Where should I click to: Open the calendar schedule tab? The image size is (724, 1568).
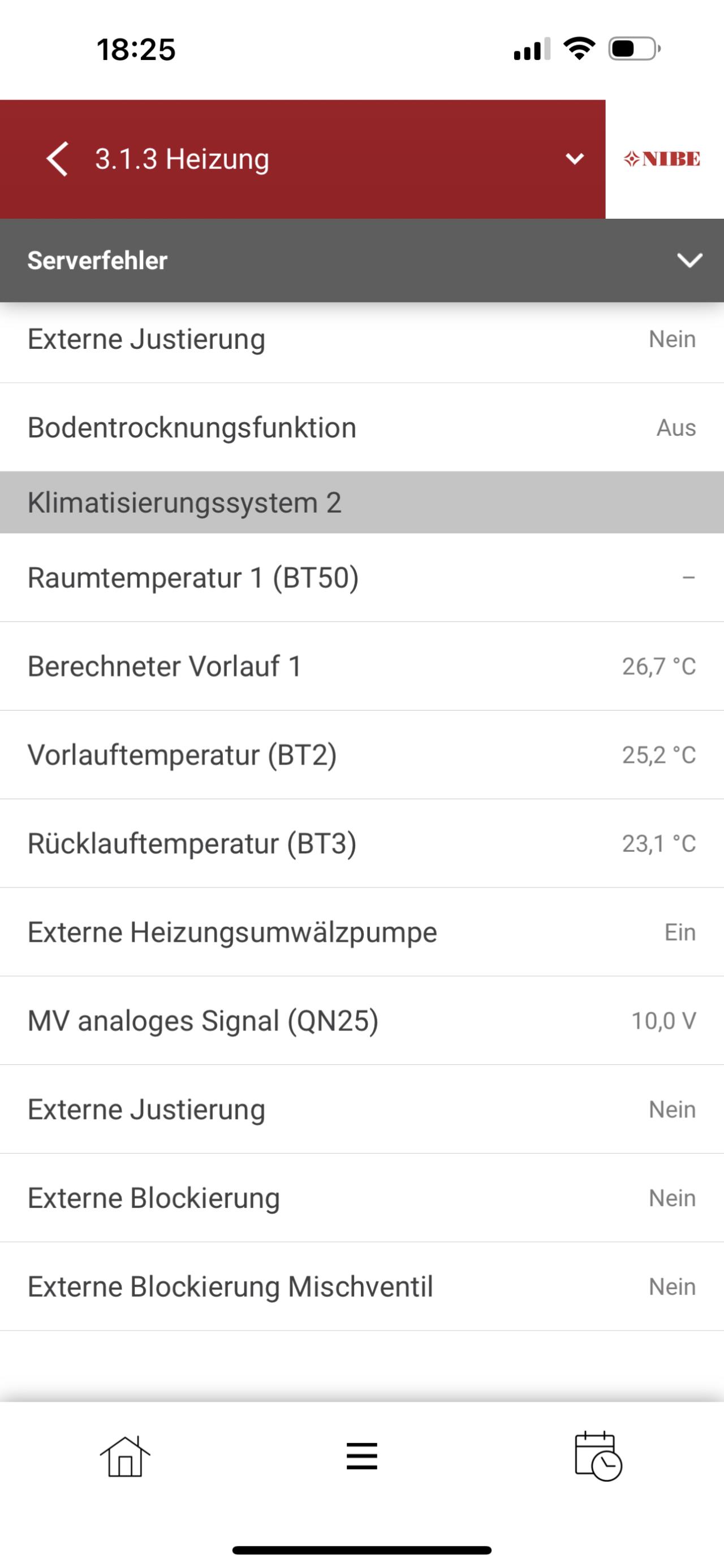coord(598,1456)
